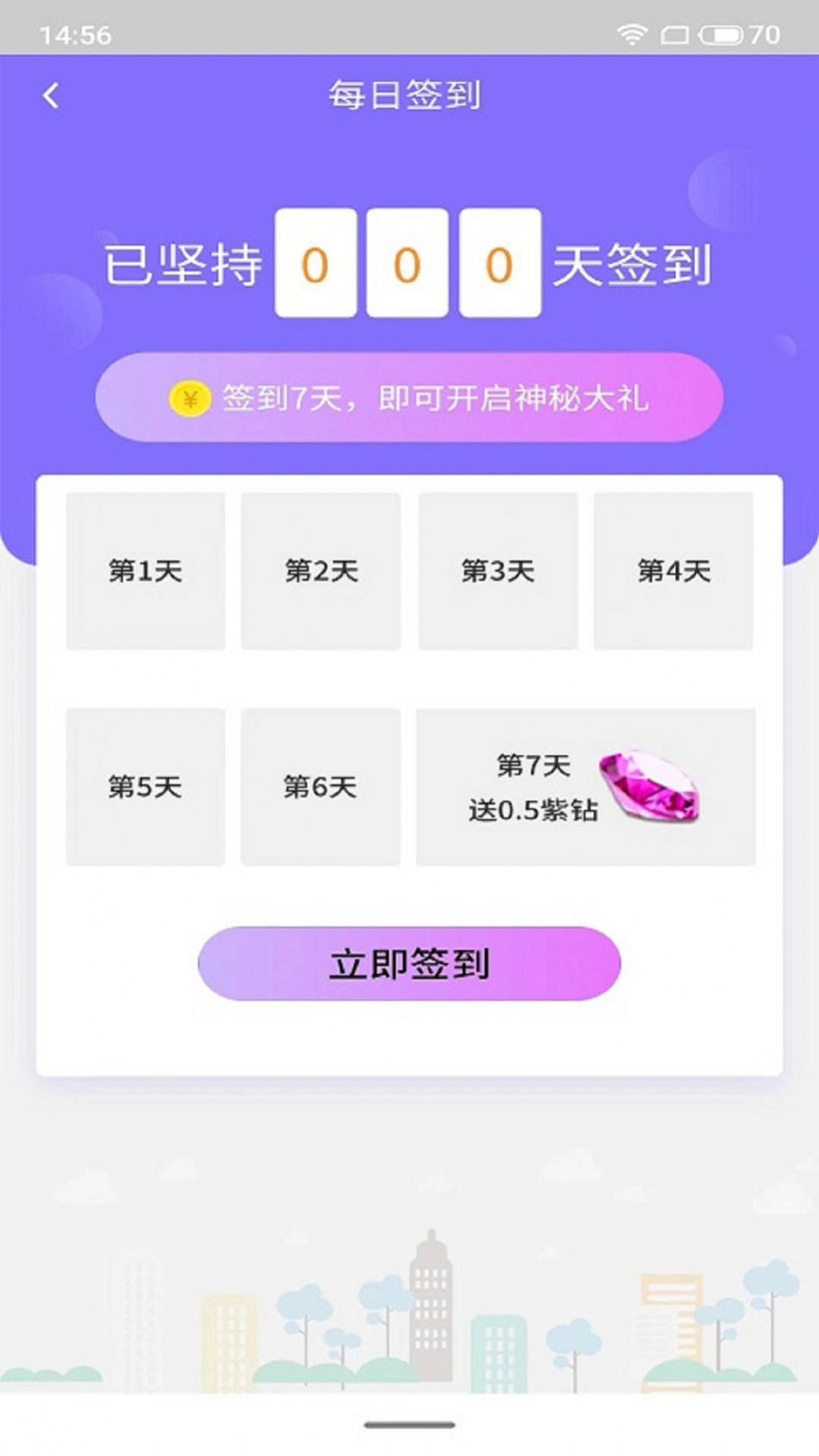The image size is (819, 1456).
Task: Click the yellow coin icon in the banner
Action: pos(189,396)
